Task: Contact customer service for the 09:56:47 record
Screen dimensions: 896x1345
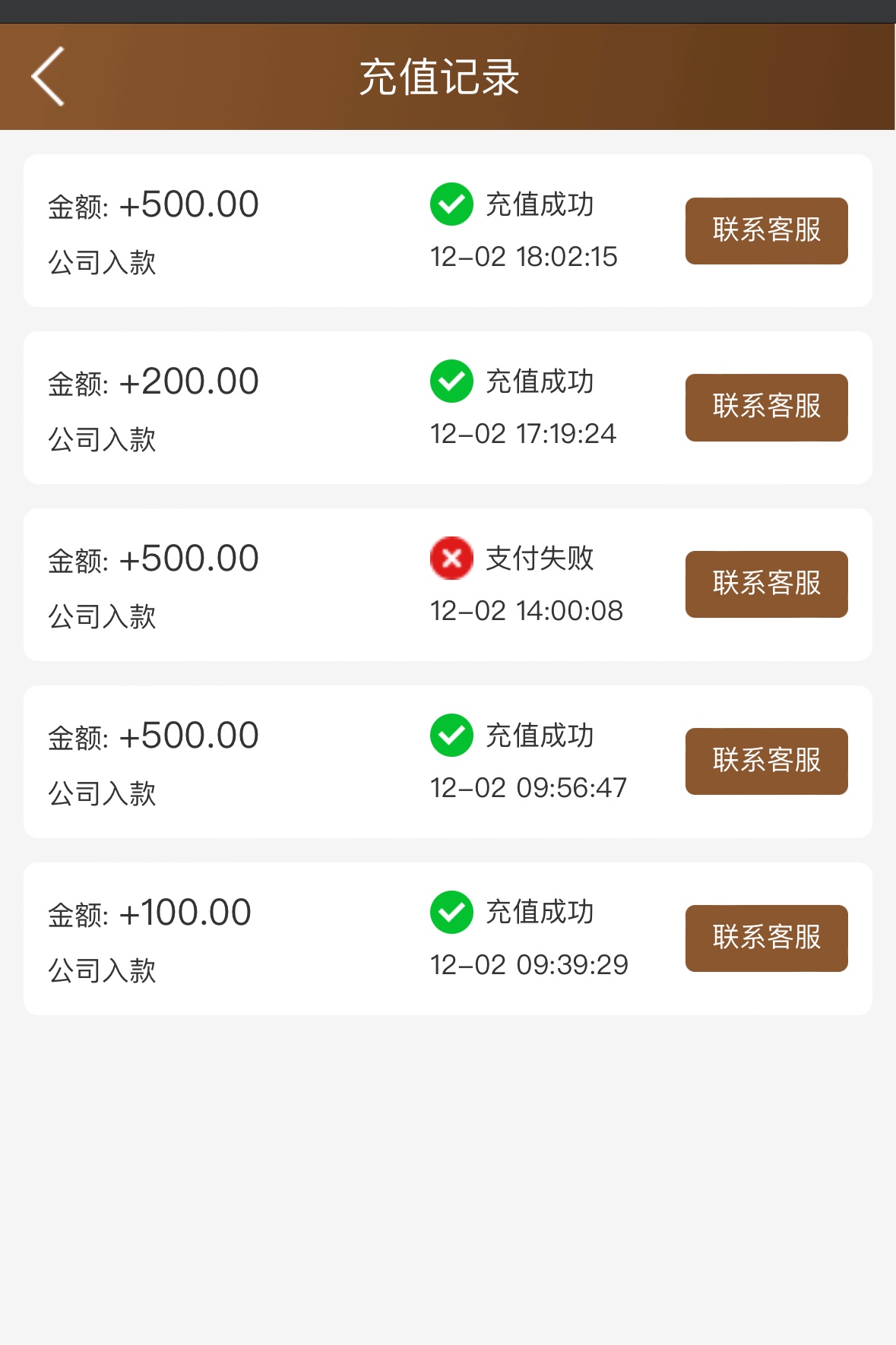Action: click(x=766, y=761)
